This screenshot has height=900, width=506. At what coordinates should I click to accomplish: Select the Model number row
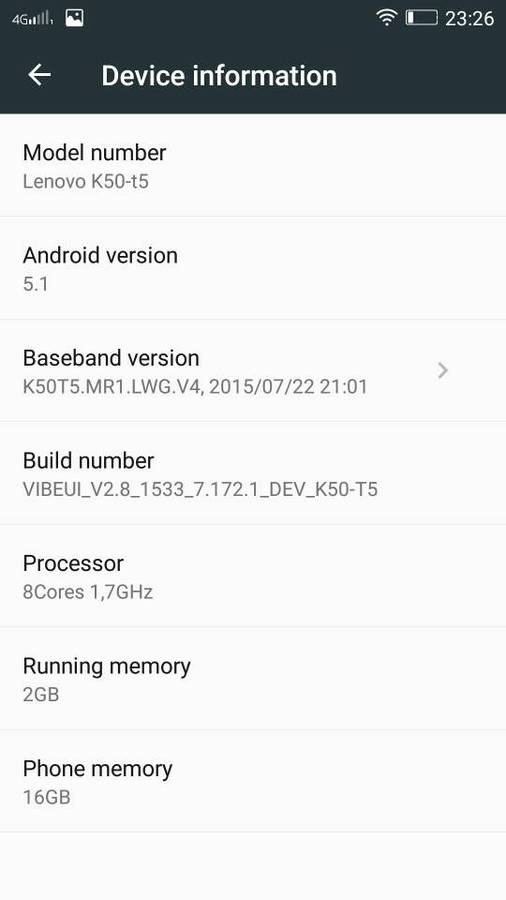(x=253, y=165)
